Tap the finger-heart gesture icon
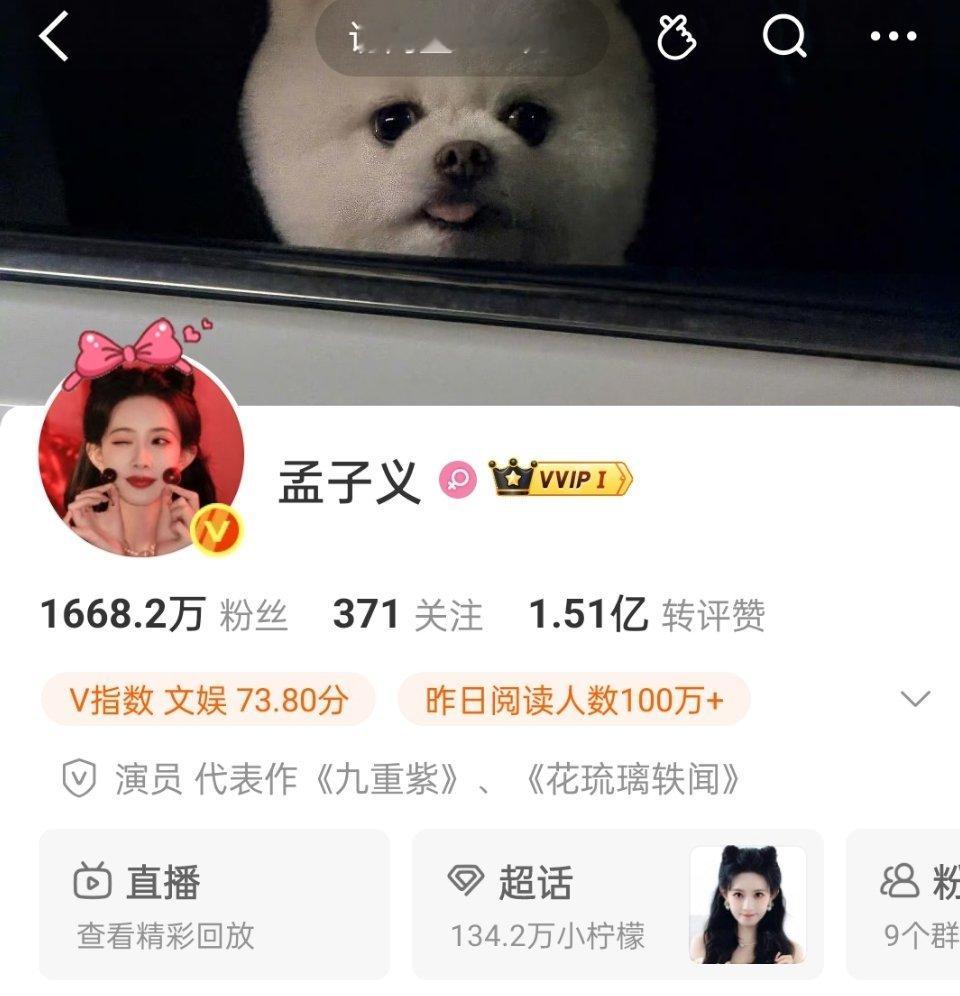960x996 pixels. [675, 37]
